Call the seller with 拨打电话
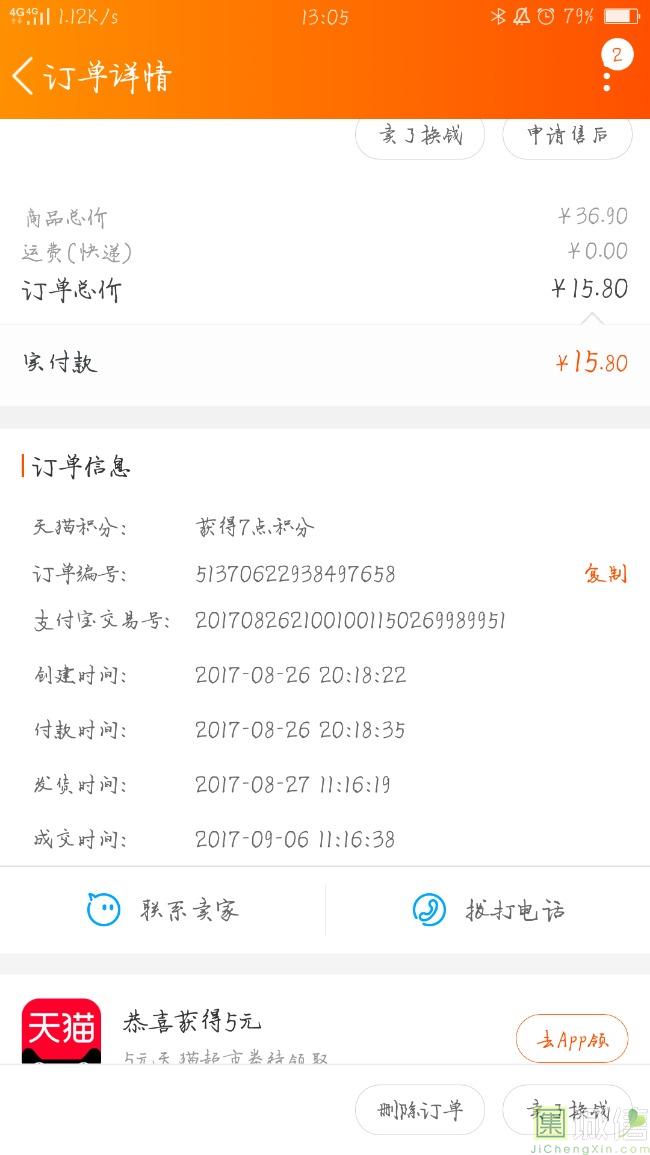Image resolution: width=650 pixels, height=1155 pixels. point(488,910)
